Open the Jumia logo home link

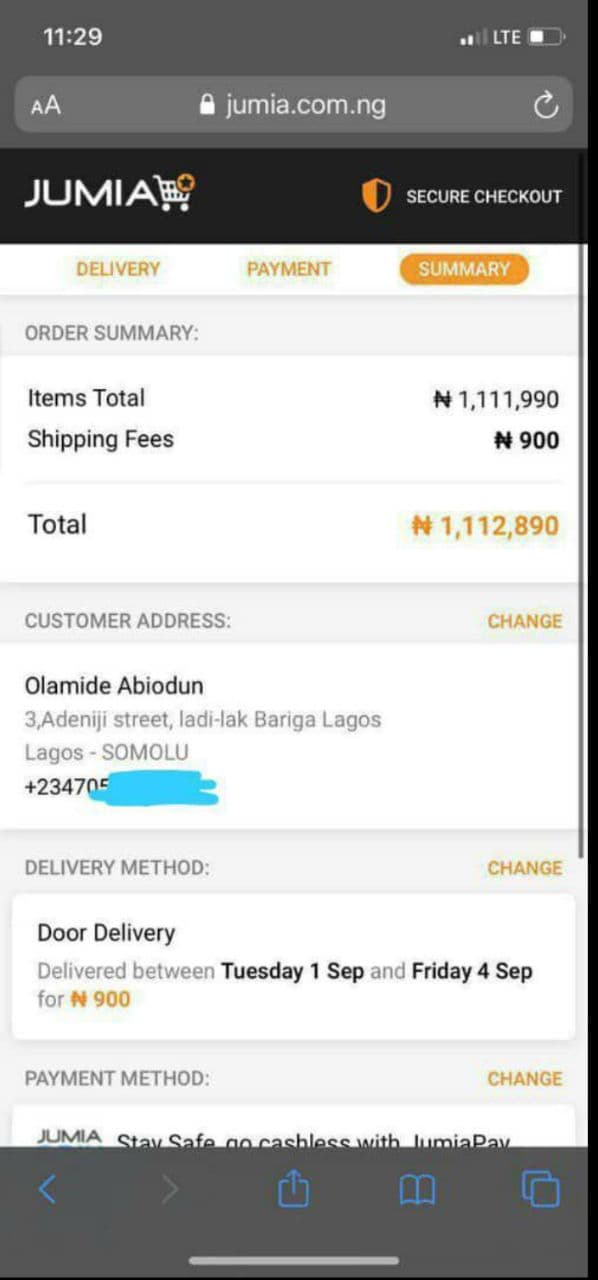110,193
